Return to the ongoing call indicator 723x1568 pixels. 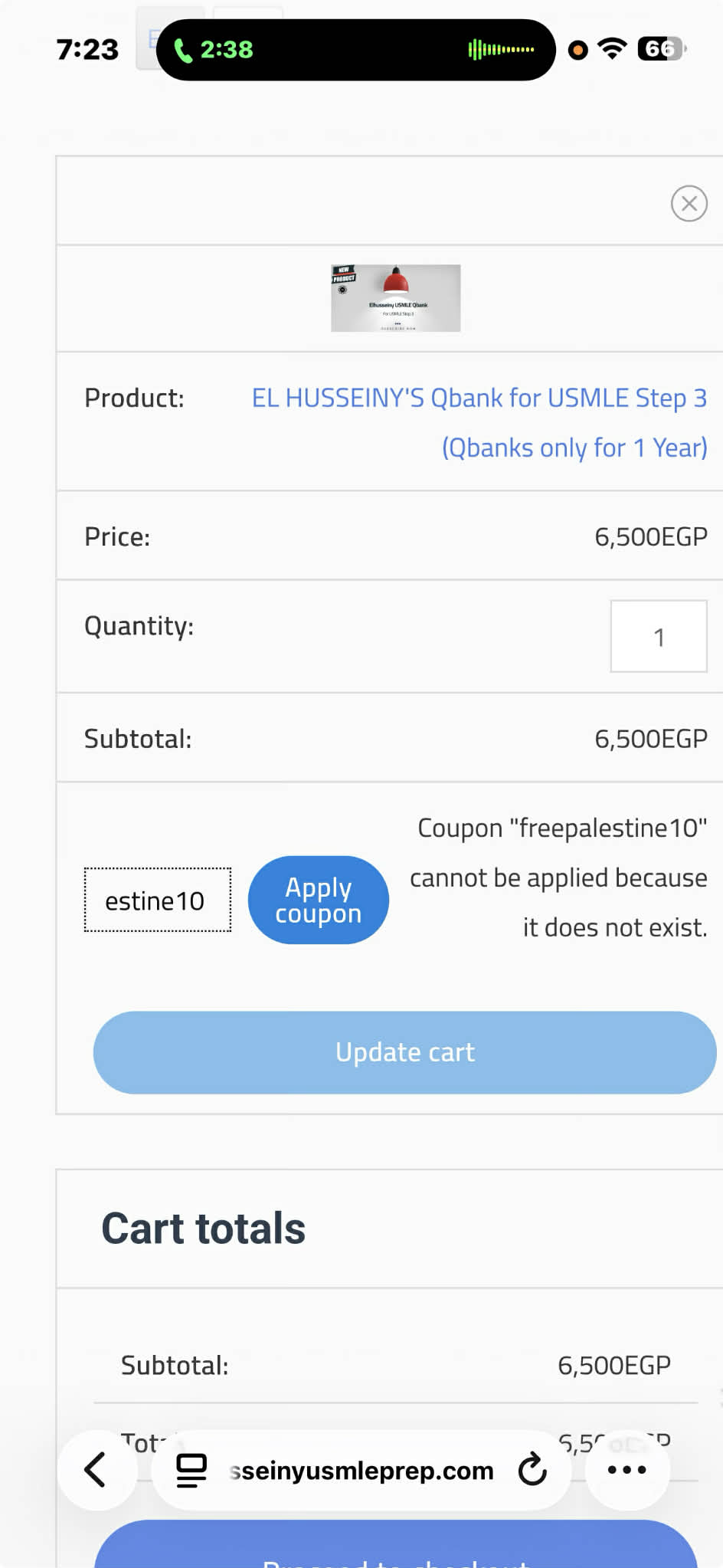[355, 50]
